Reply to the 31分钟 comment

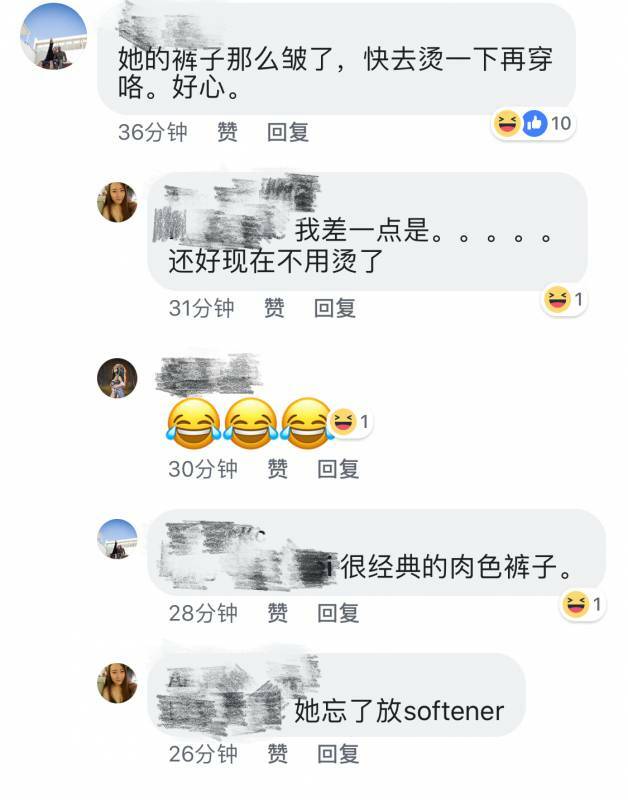coord(335,308)
